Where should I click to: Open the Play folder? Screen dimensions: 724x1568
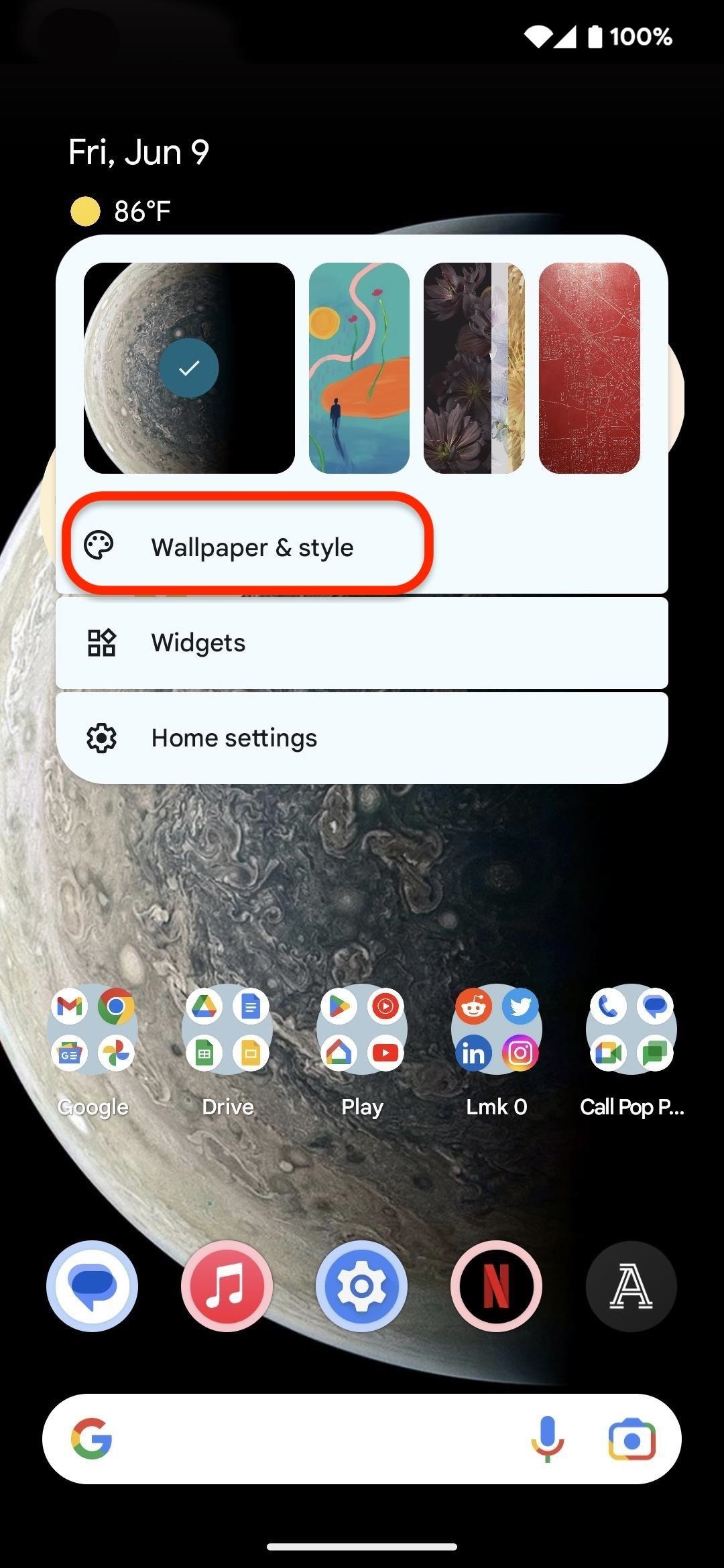coord(362,1029)
